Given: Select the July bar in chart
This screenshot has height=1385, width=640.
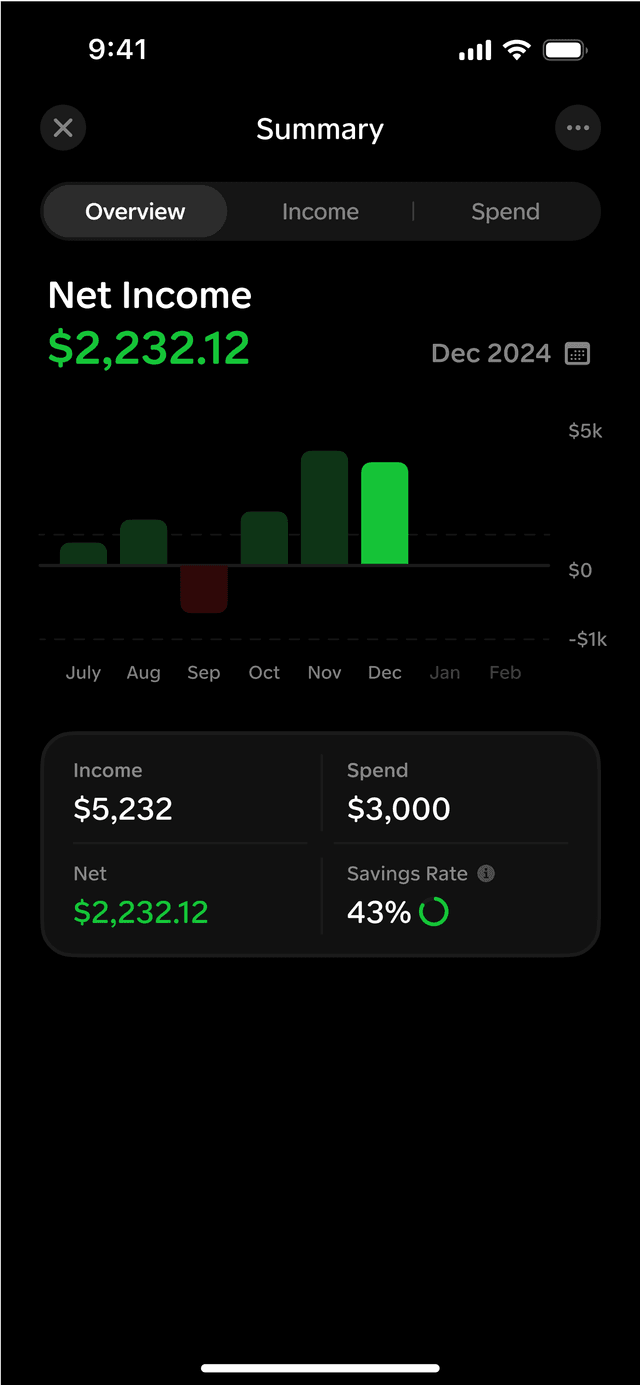Looking at the screenshot, I should (x=83, y=554).
